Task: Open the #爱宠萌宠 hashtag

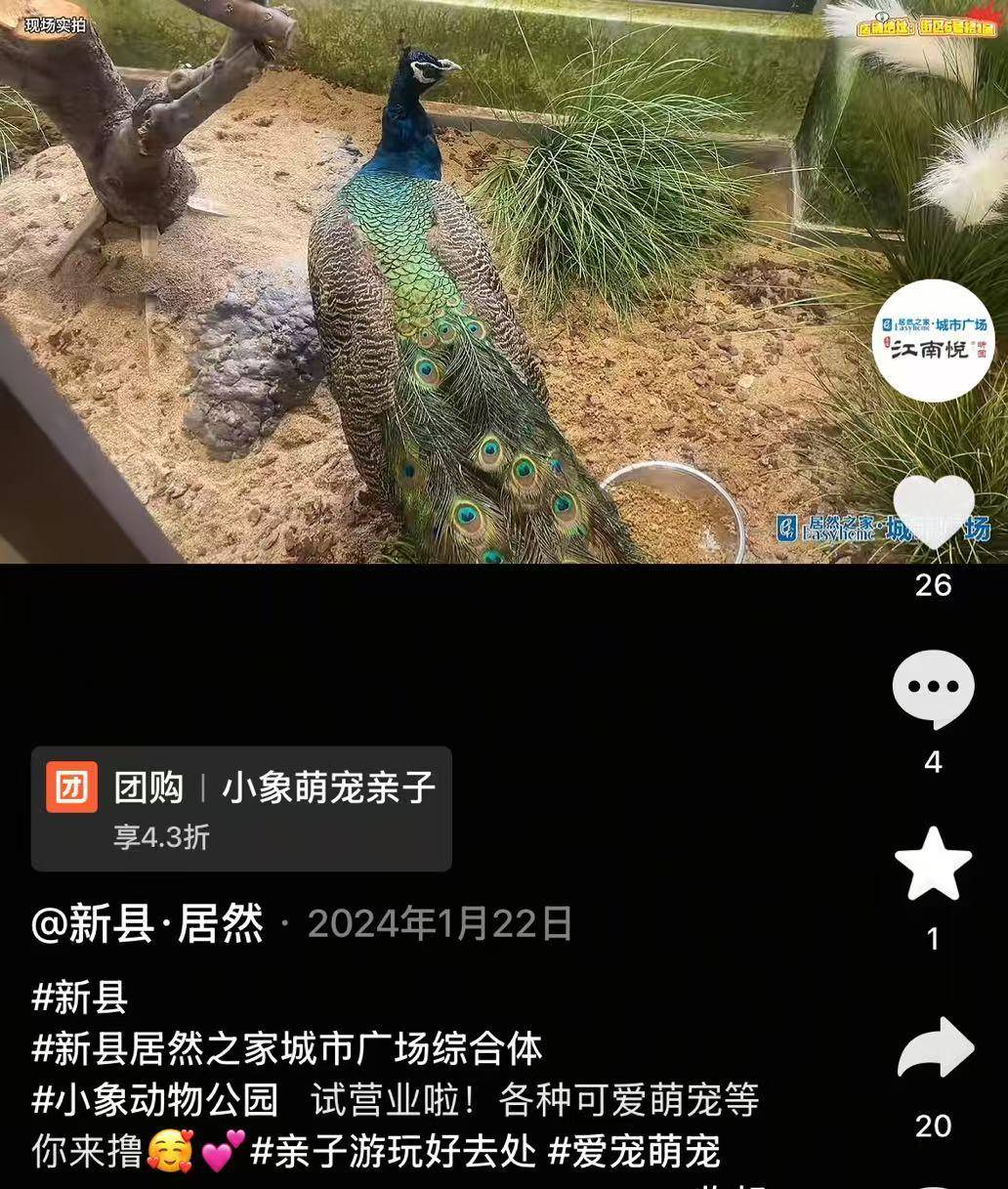Action: pos(634,1151)
